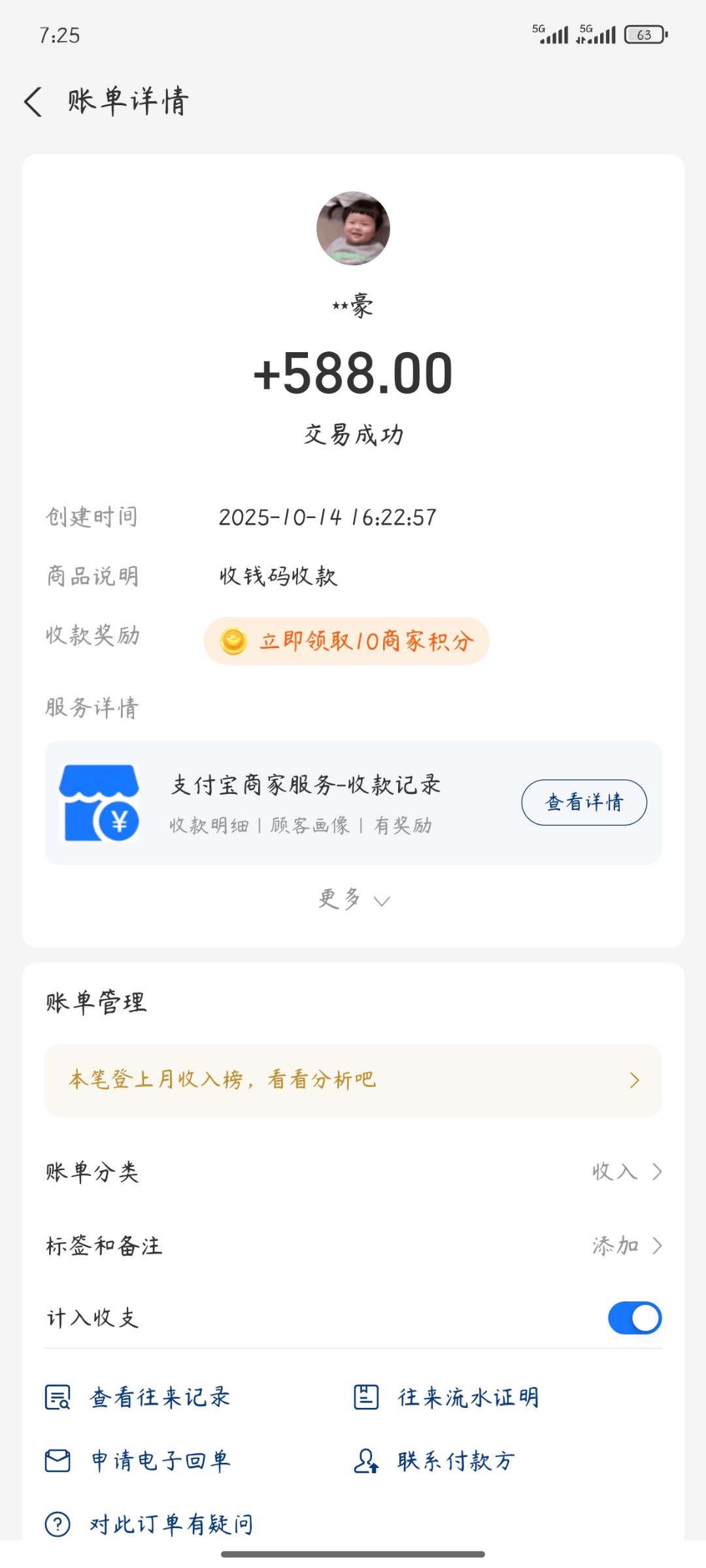Screen dimensions: 706x1568
Task: Open the payer's avatar profile
Action: pos(353,228)
